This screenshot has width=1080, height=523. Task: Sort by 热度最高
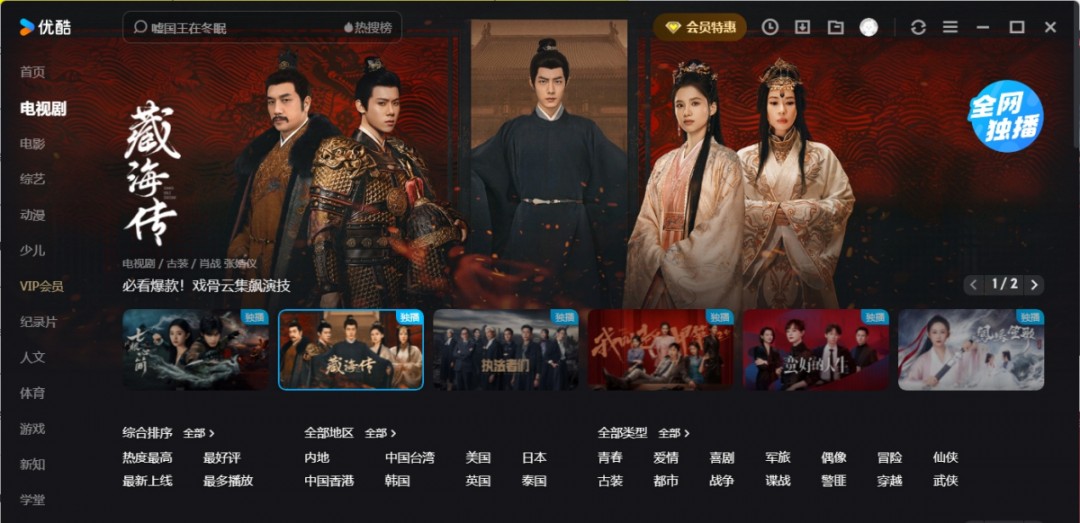[x=147, y=458]
